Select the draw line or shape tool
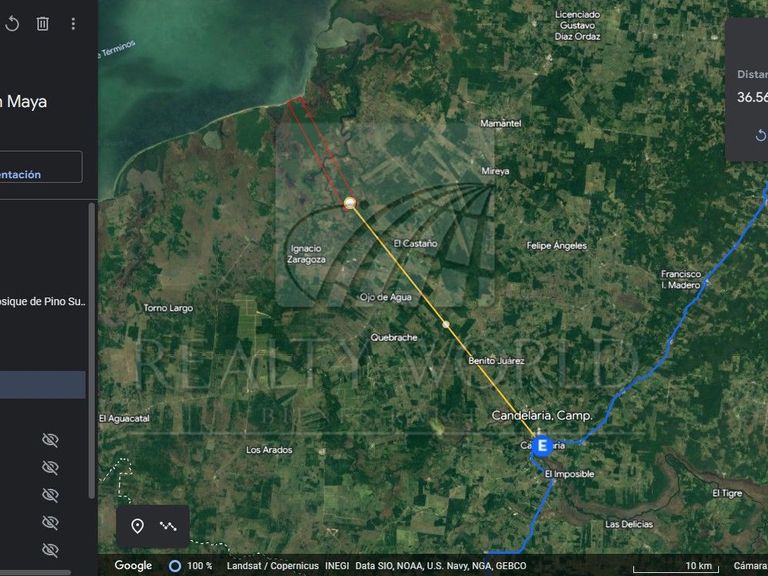Screen dimensions: 768x576 pyautogui.click(x=168, y=526)
